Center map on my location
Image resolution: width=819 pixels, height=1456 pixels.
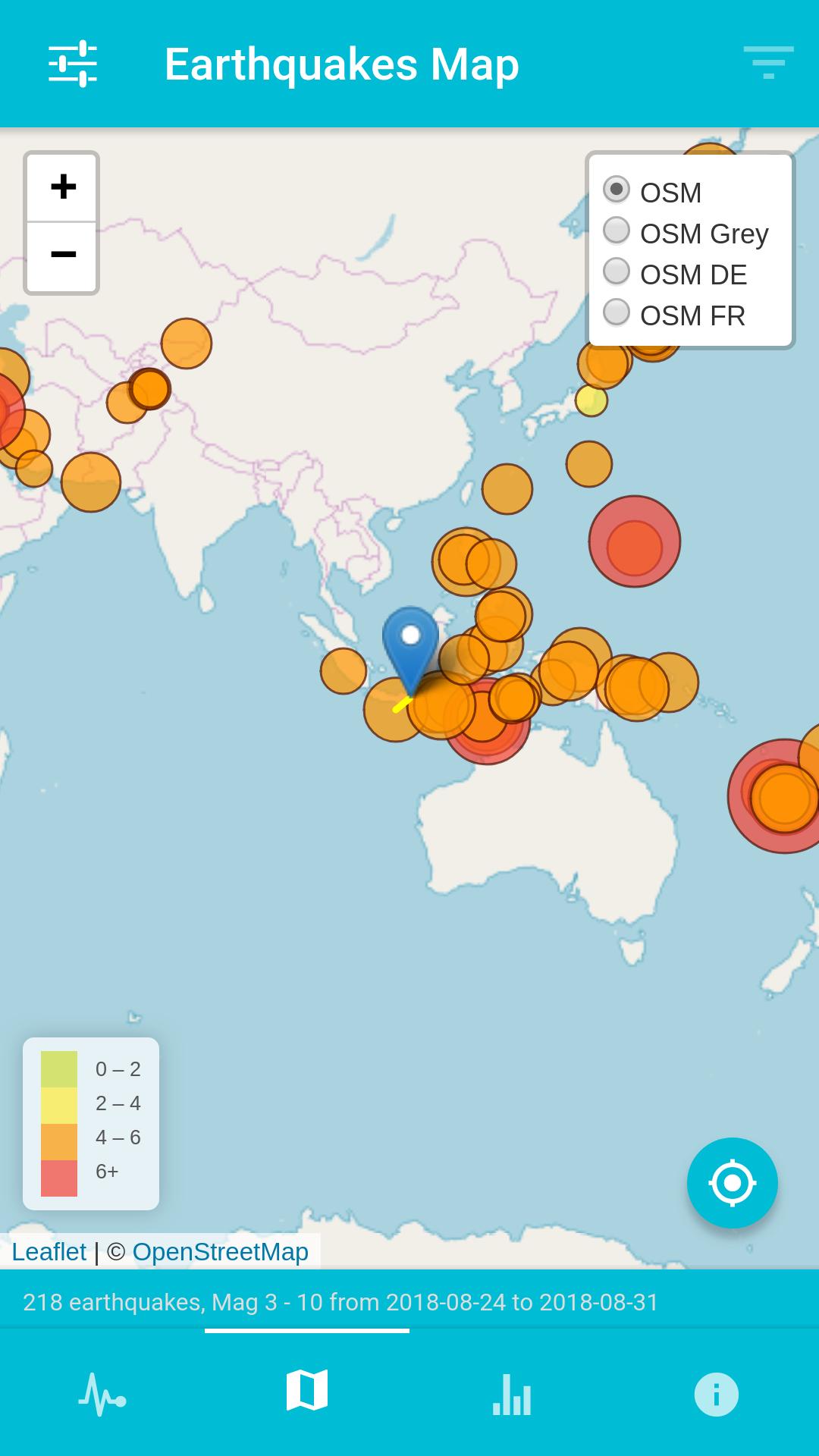pos(732,1182)
